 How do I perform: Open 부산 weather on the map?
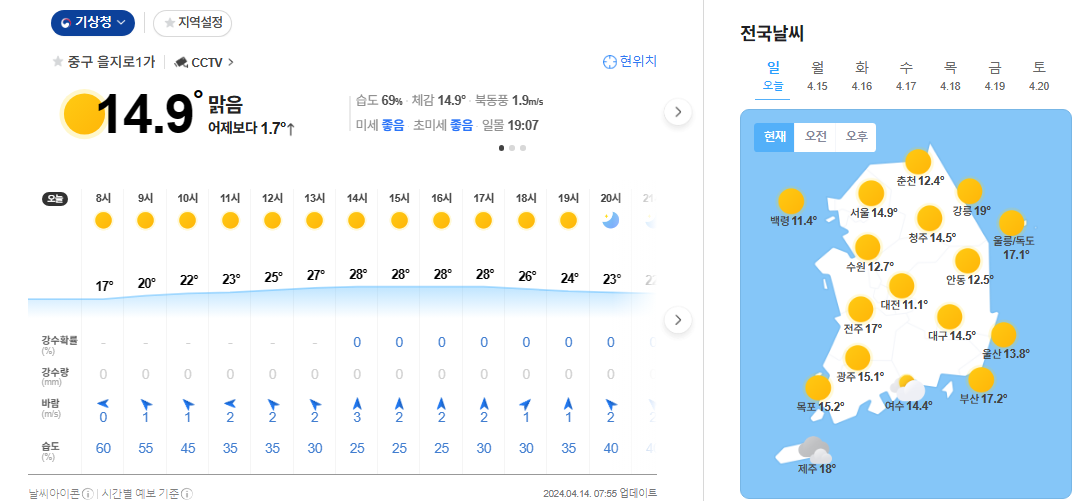tap(982, 387)
